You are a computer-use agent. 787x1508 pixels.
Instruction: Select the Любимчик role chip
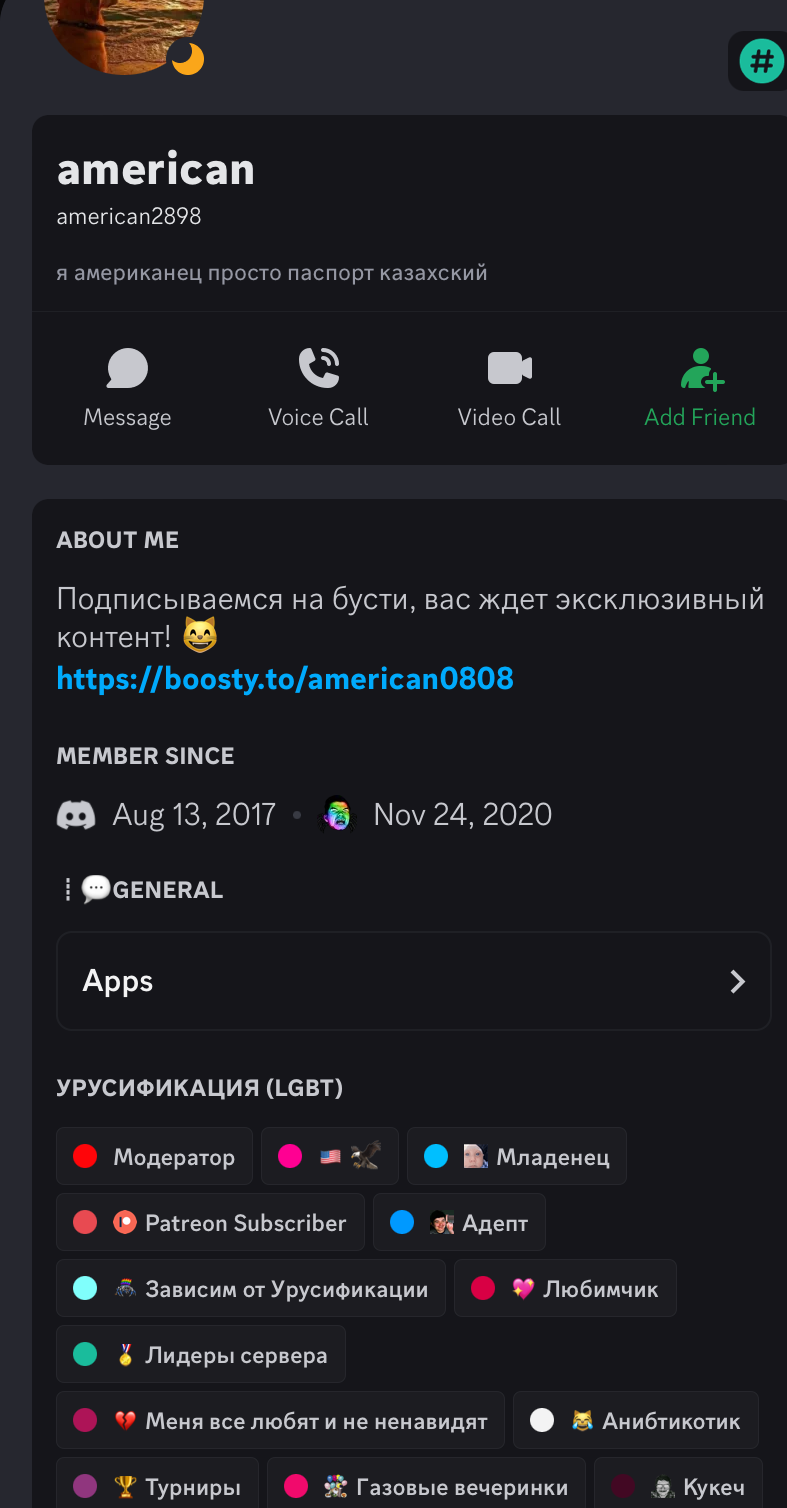pos(566,1289)
